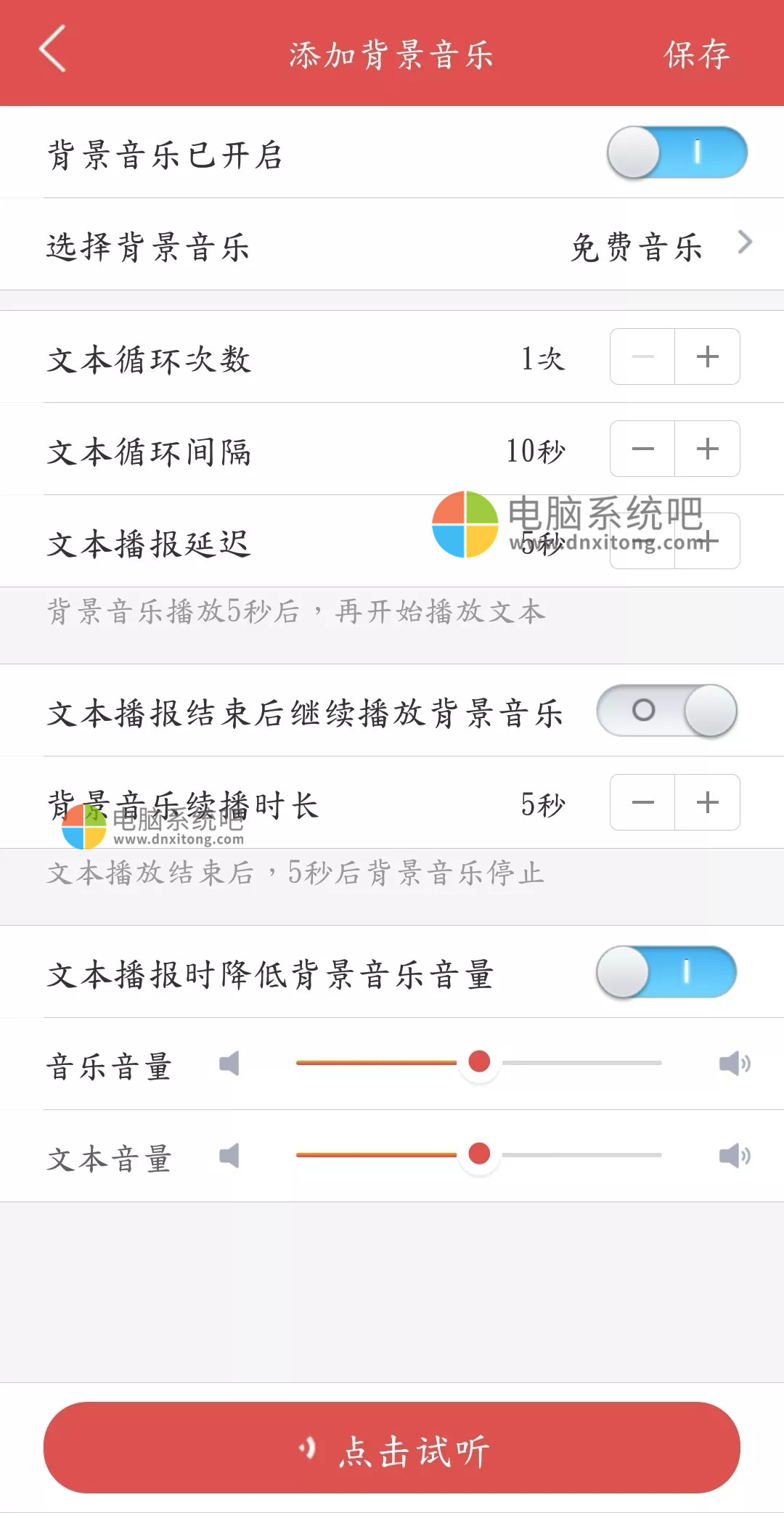
Task: Decrease 文本循环间隔 with minus button
Action: [643, 449]
